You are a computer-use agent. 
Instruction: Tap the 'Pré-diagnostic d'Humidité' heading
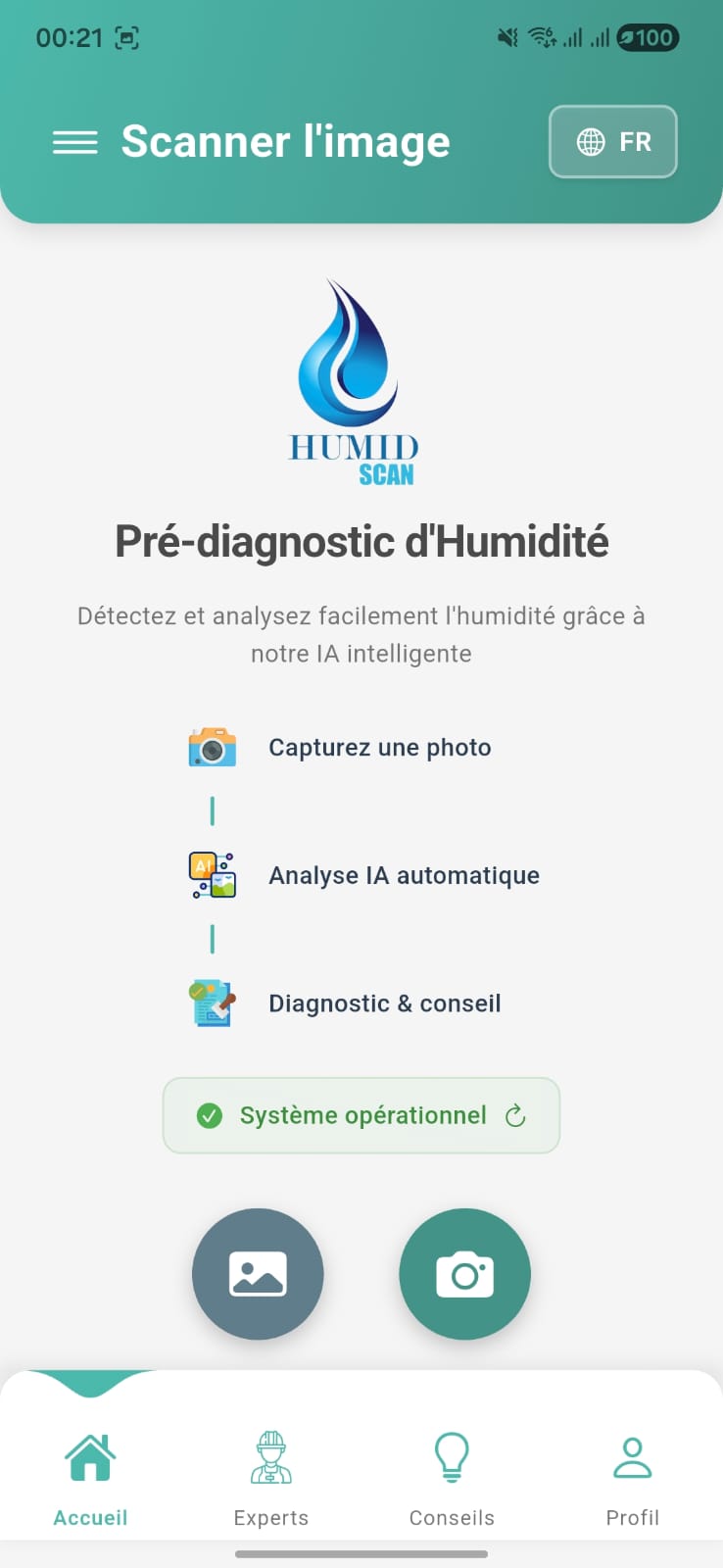pyautogui.click(x=361, y=540)
